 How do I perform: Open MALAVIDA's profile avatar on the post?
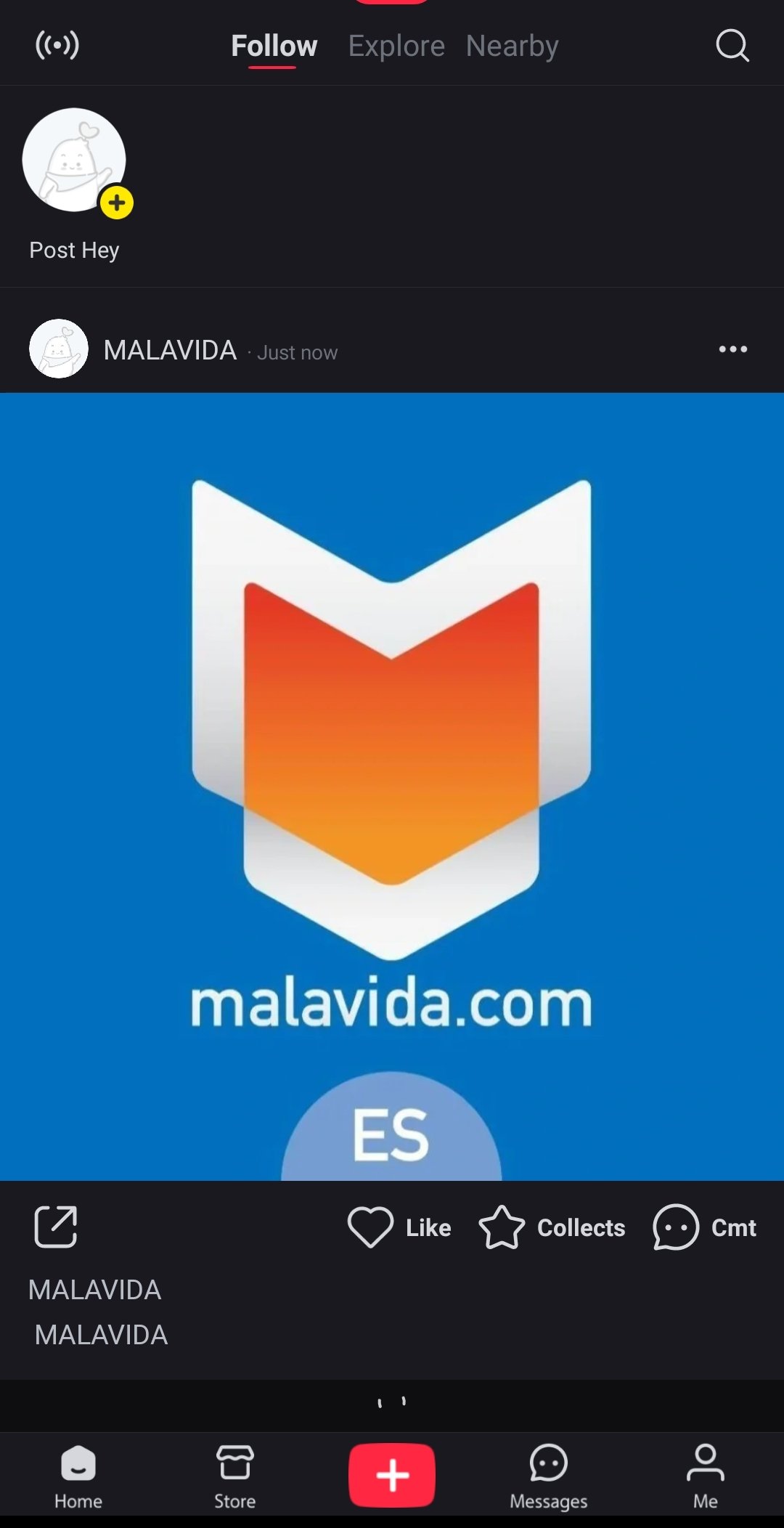coord(59,349)
